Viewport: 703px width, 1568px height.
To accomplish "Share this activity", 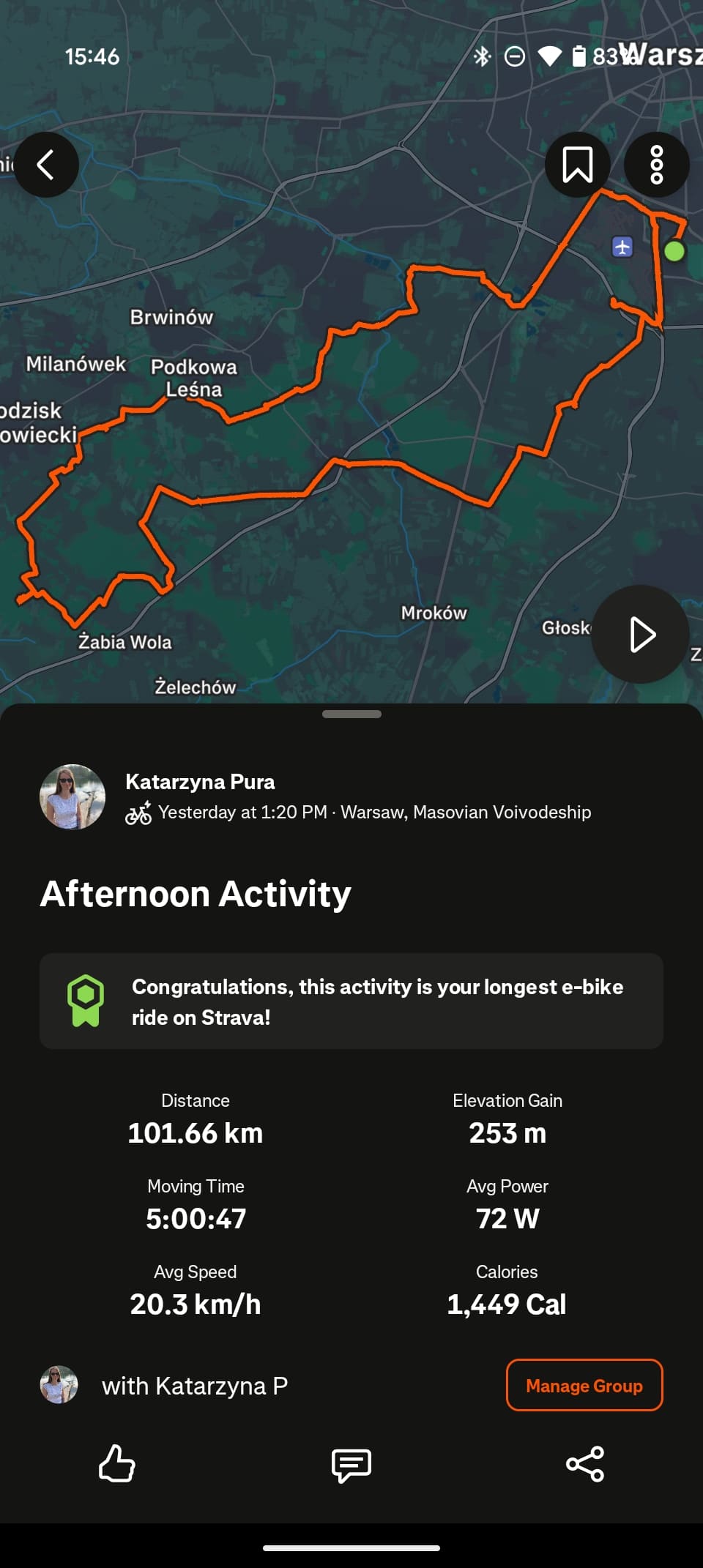I will (585, 1464).
